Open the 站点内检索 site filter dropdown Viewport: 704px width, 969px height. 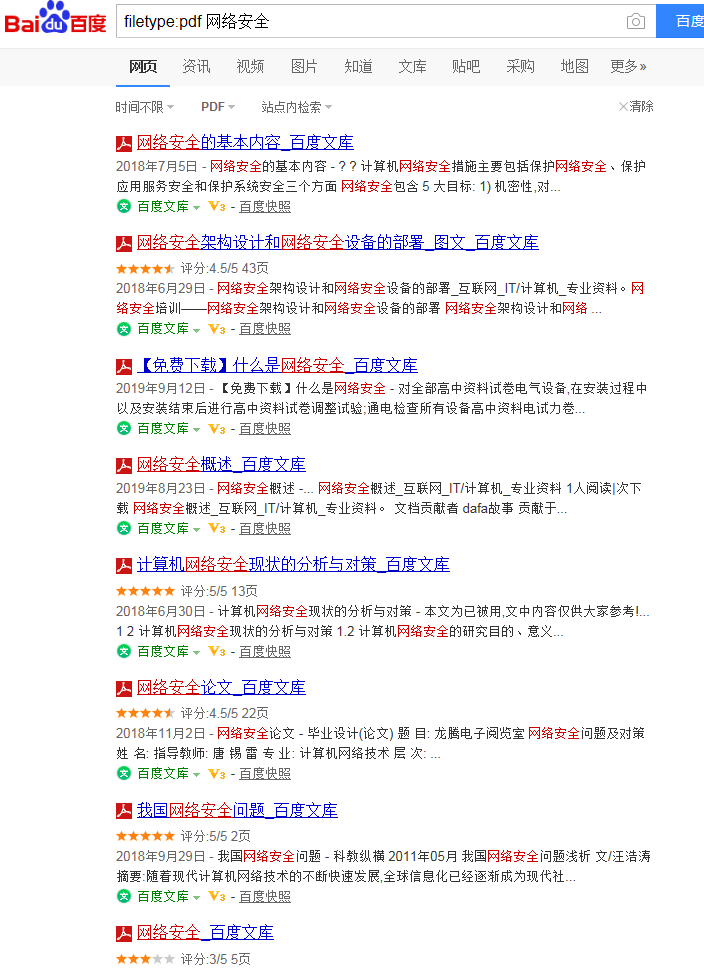pyautogui.click(x=296, y=107)
